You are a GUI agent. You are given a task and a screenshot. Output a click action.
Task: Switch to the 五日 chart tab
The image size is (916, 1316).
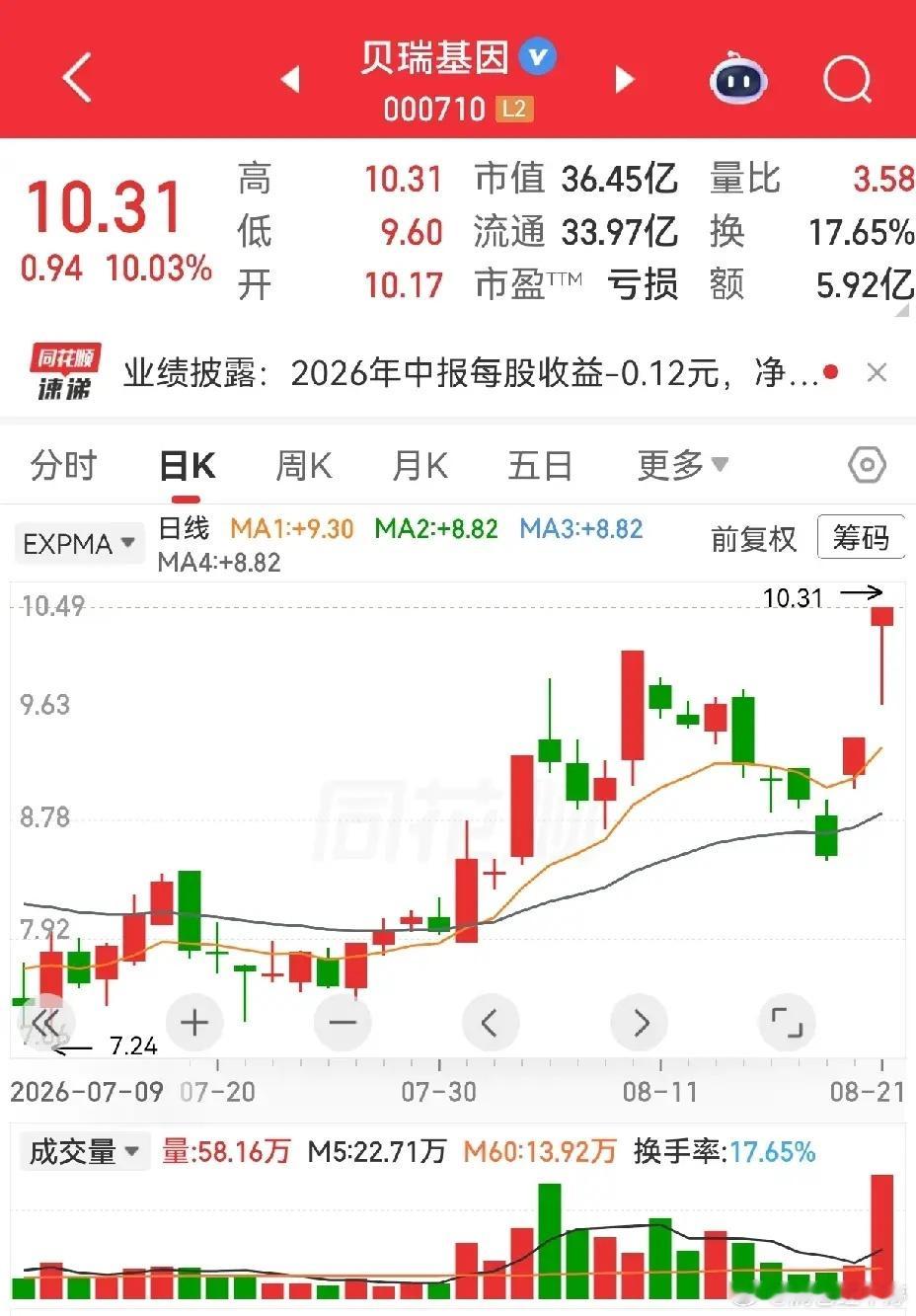tap(540, 465)
